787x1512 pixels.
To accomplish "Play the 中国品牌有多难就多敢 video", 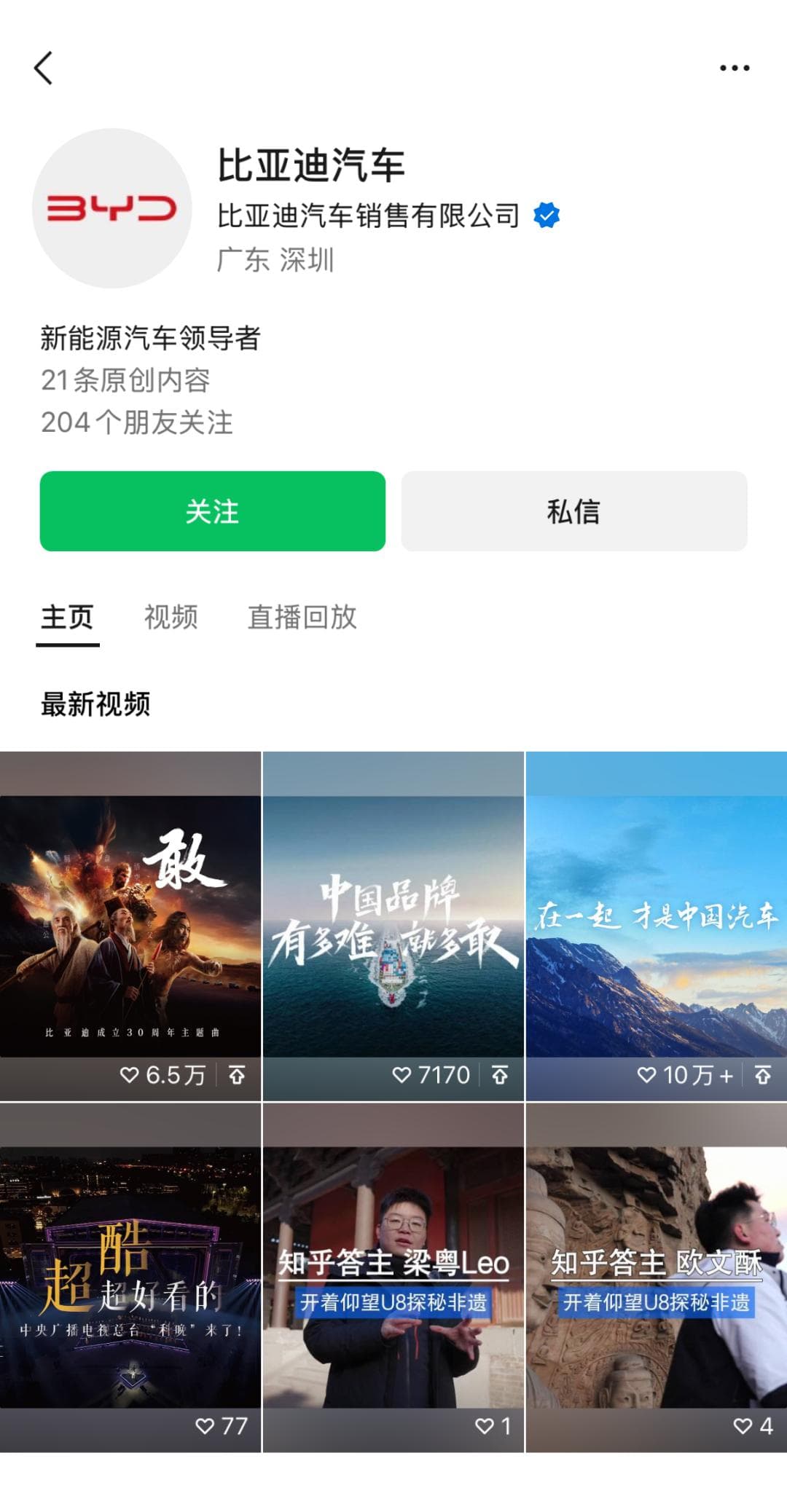I will pyautogui.click(x=393, y=925).
